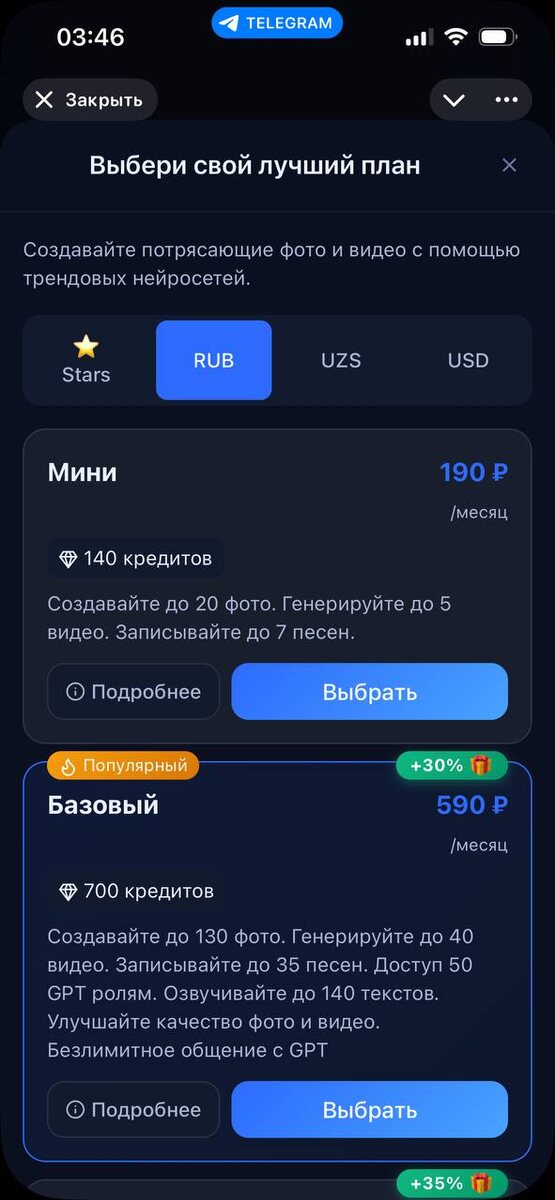Return to Telegram via top pill
Viewport: 555px width, 1200px height.
tap(277, 23)
